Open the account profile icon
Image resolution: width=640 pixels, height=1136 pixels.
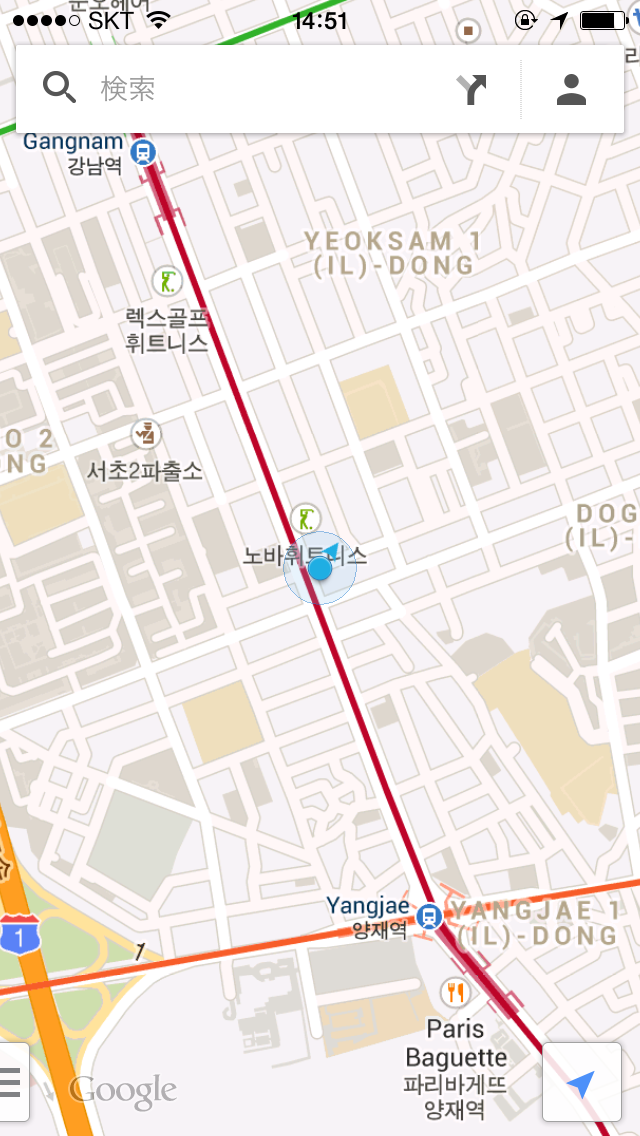(x=571, y=89)
